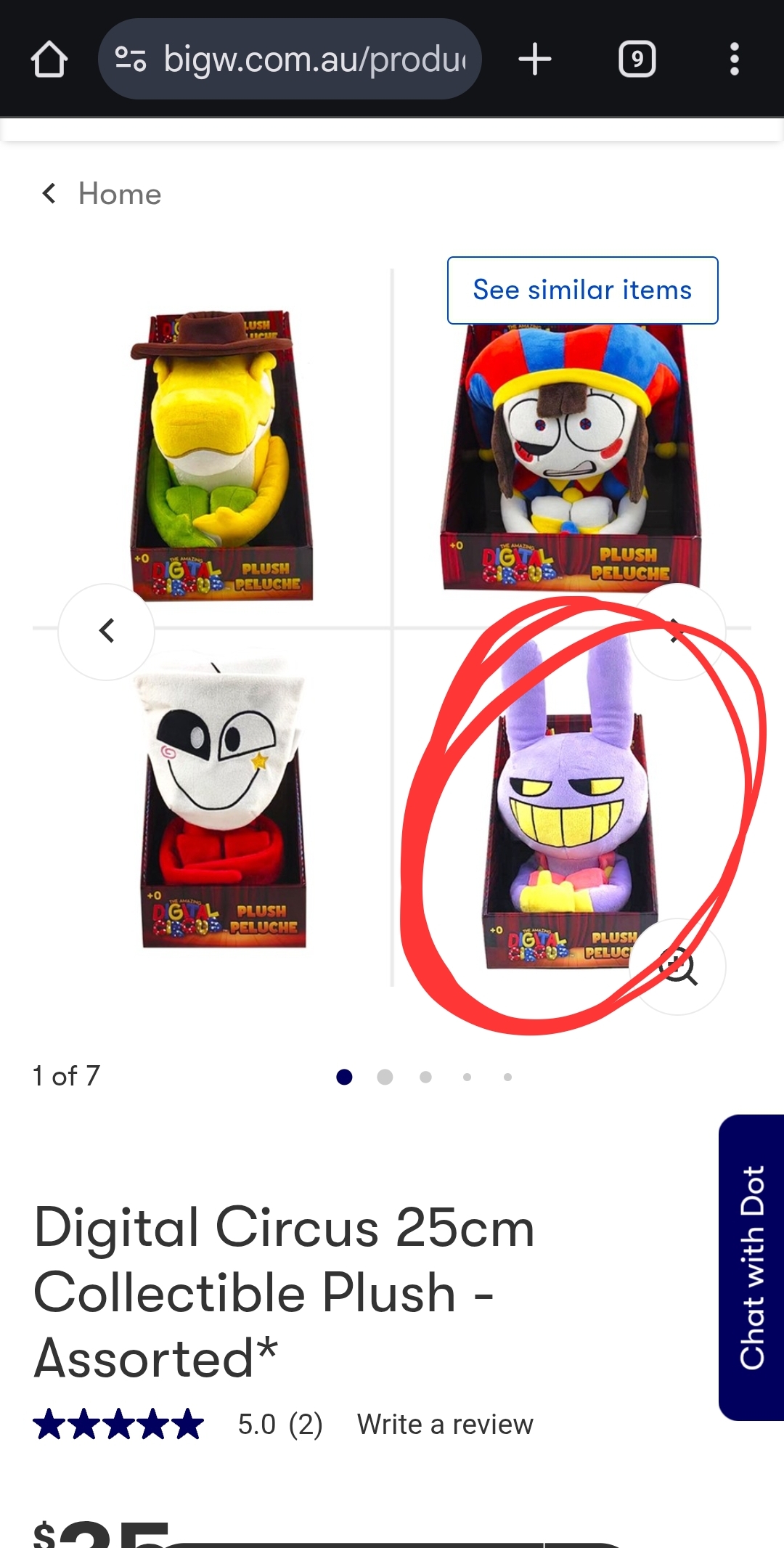Image resolution: width=784 pixels, height=1548 pixels.
Task: Open the tab switcher showing 9 tabs
Action: pyautogui.click(x=637, y=60)
